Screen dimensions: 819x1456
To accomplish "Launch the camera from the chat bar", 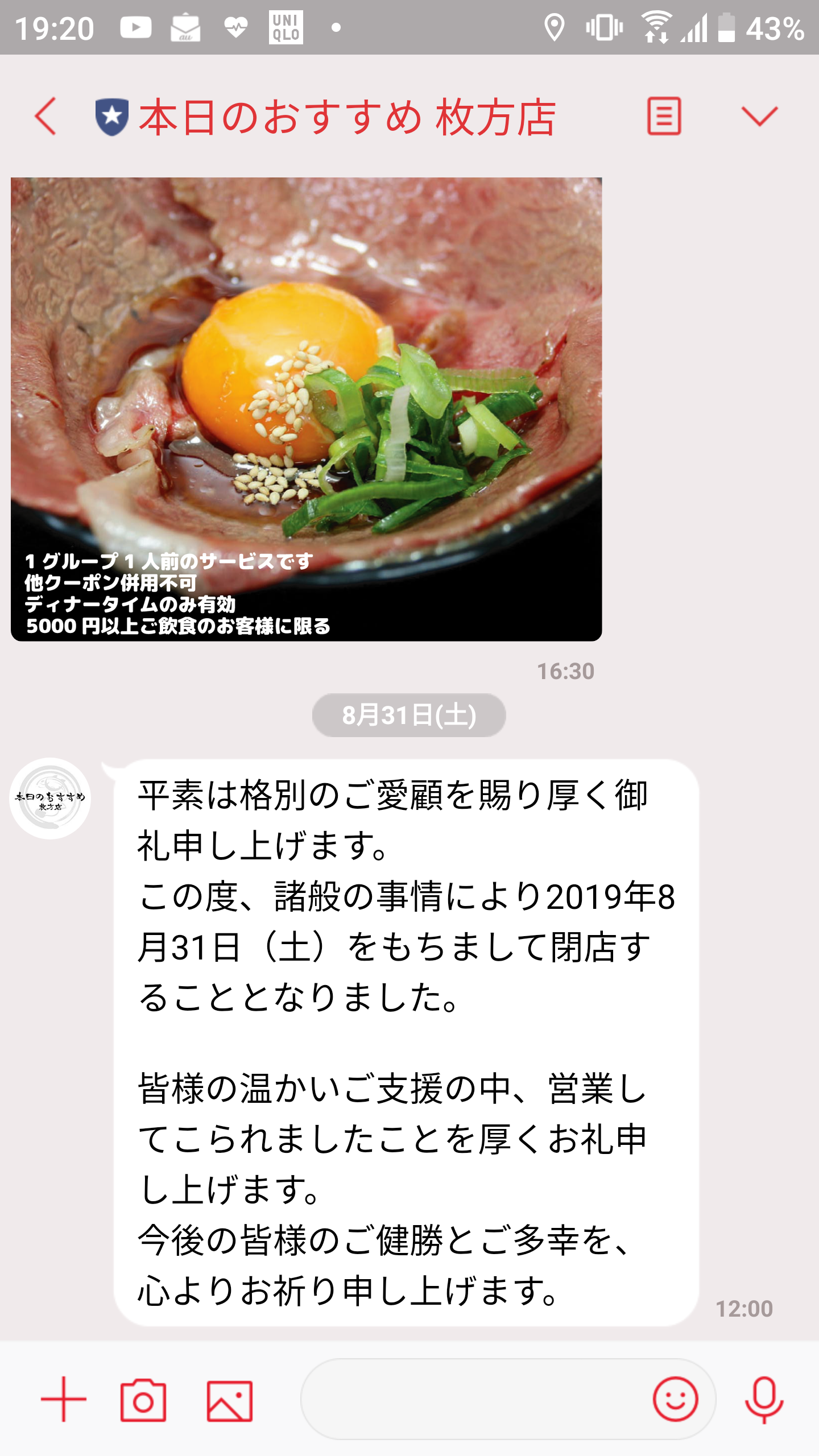I will pos(143,1400).
